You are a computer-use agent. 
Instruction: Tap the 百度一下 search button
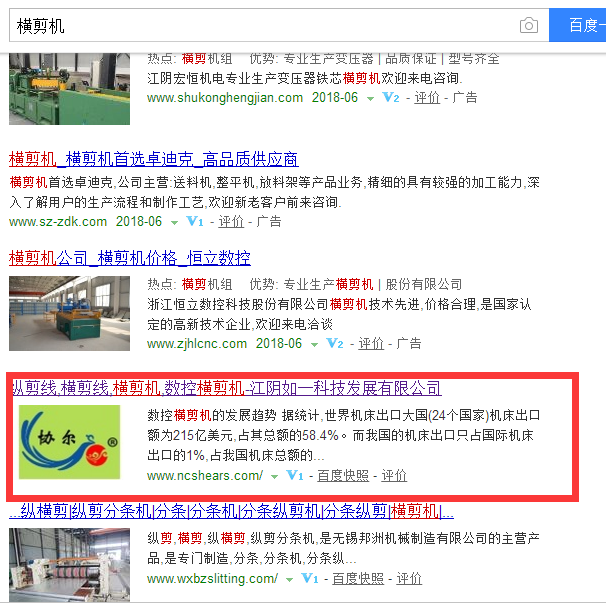[x=580, y=25]
